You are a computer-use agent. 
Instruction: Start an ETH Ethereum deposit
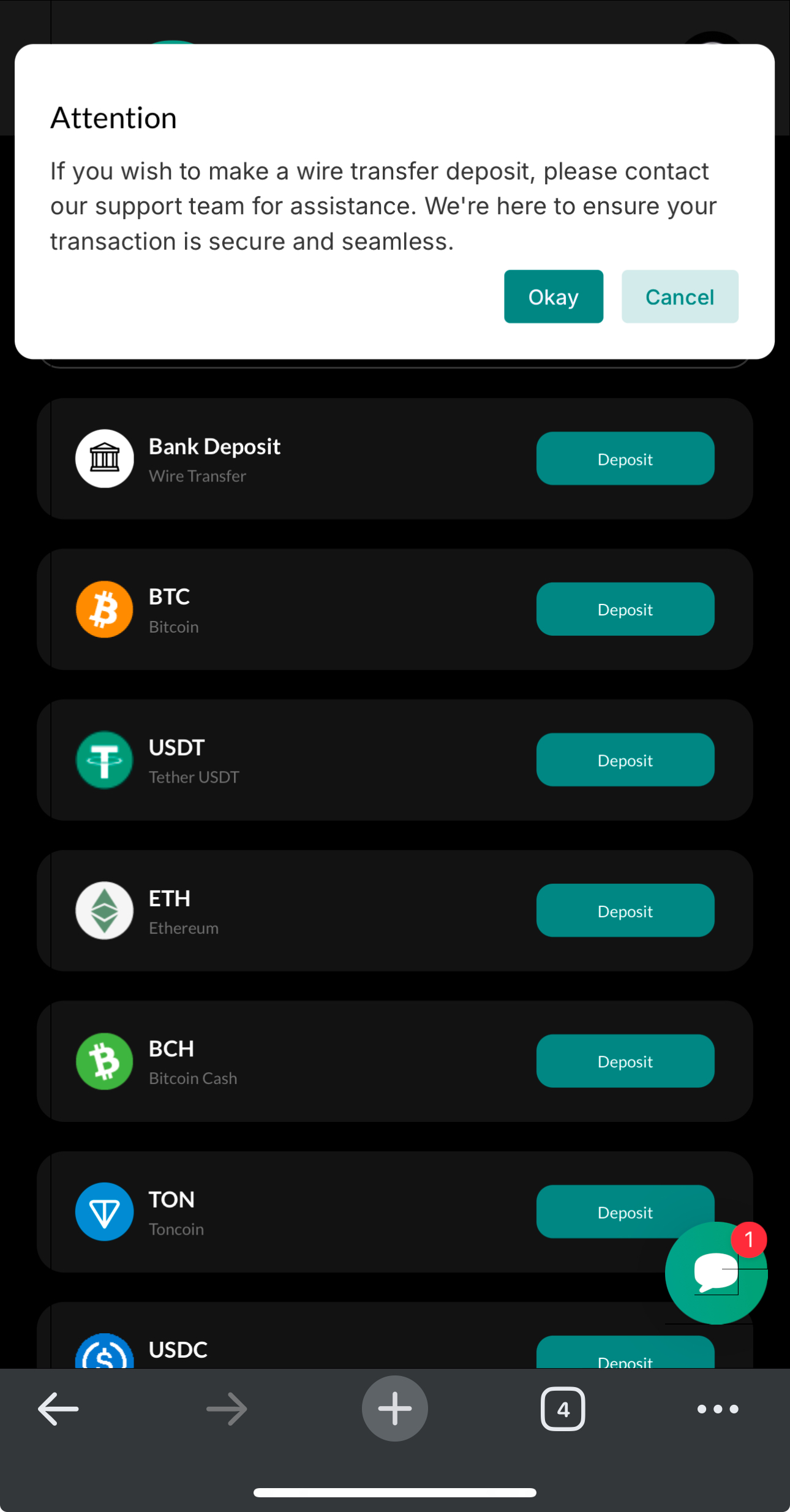tap(625, 911)
